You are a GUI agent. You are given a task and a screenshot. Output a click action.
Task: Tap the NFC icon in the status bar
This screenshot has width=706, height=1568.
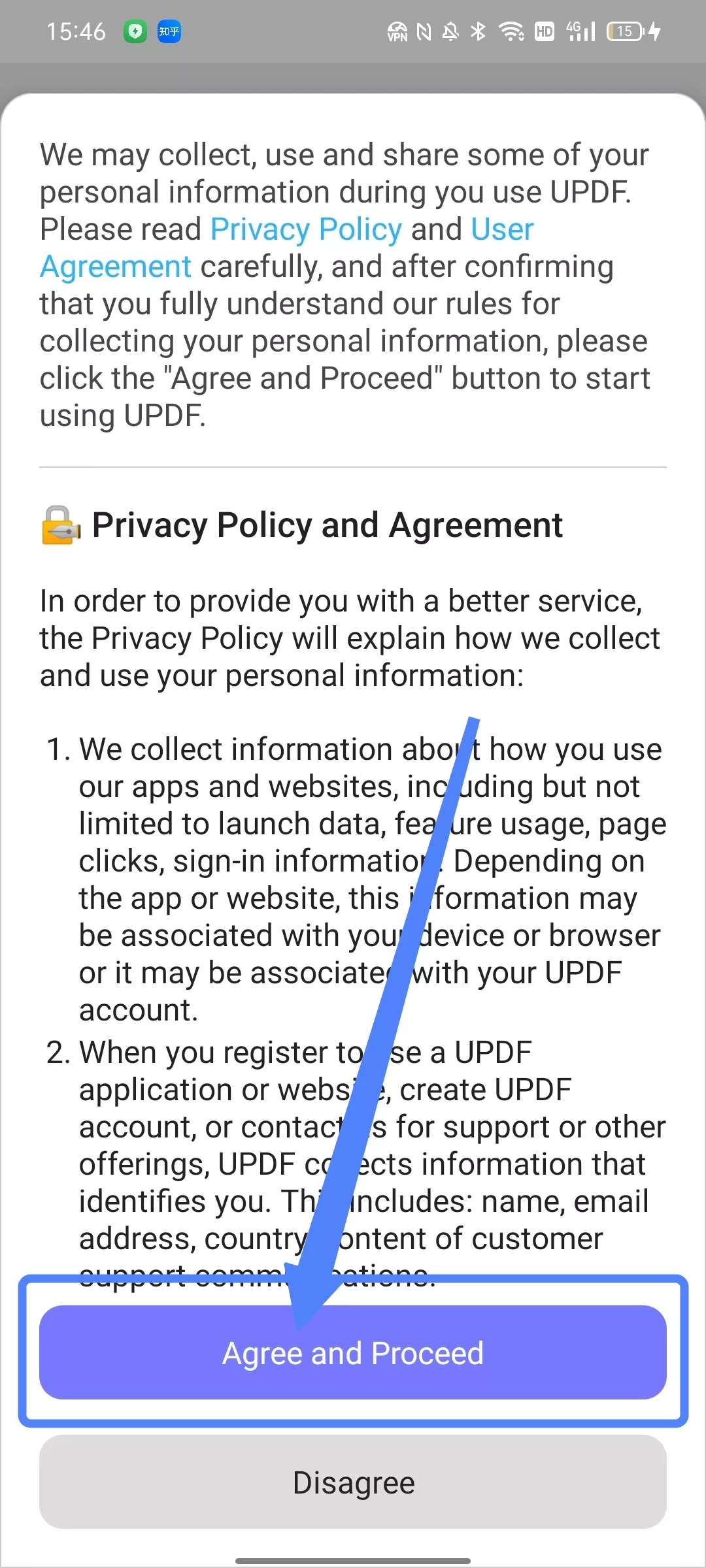[423, 31]
